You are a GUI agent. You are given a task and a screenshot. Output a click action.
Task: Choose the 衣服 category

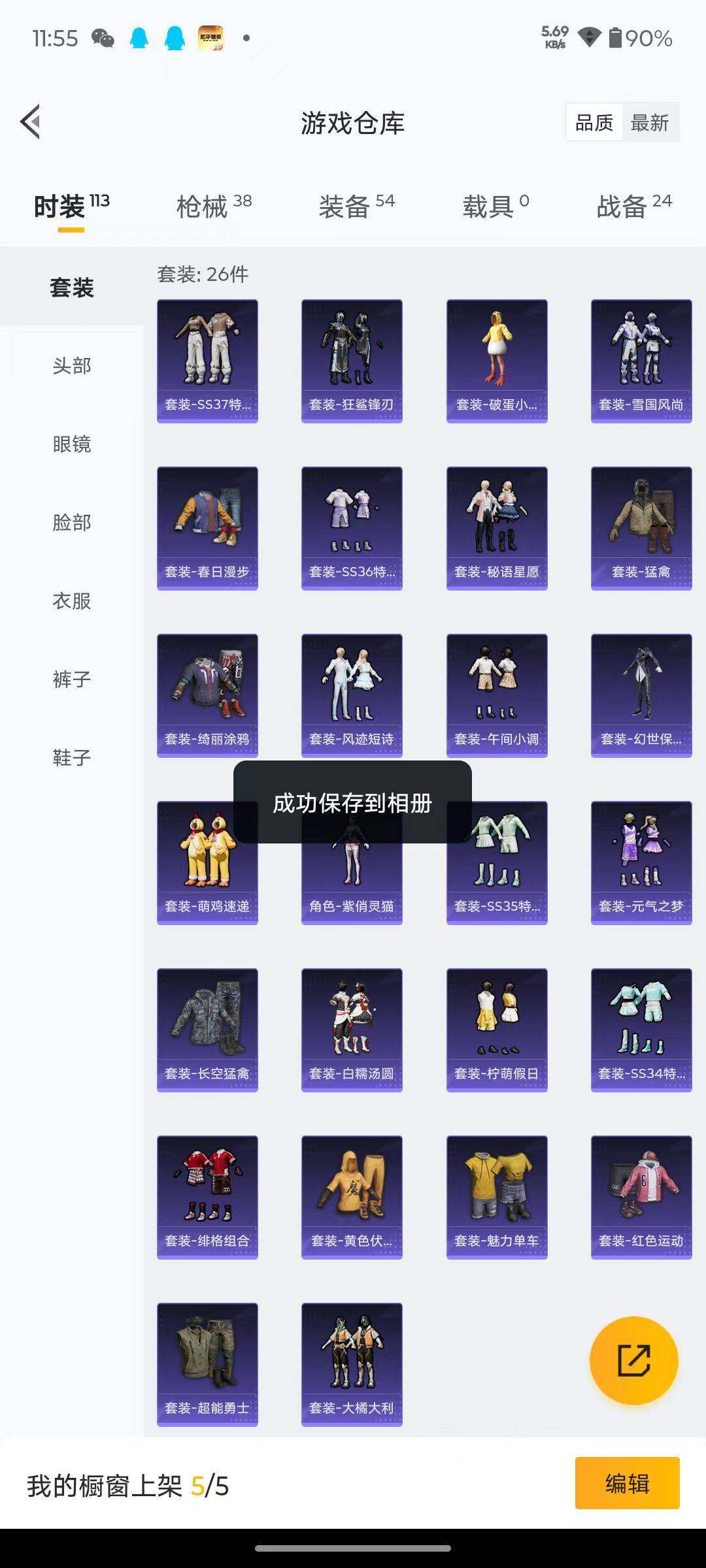pos(72,601)
